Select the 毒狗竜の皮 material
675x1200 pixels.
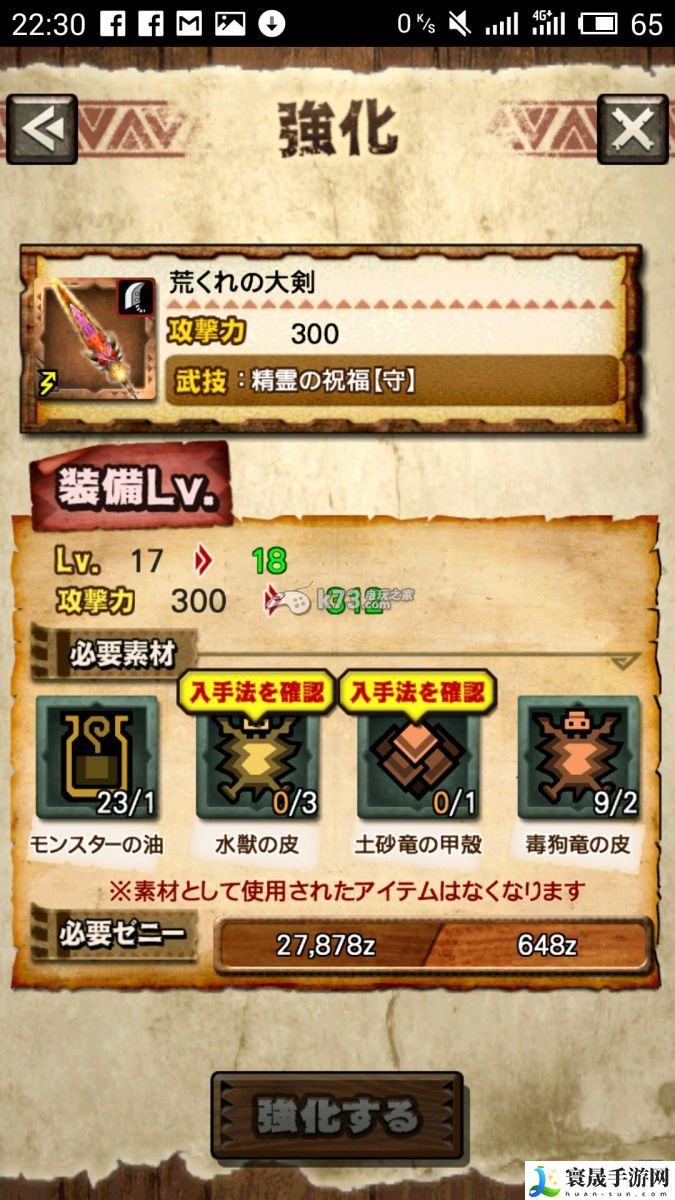click(x=578, y=758)
